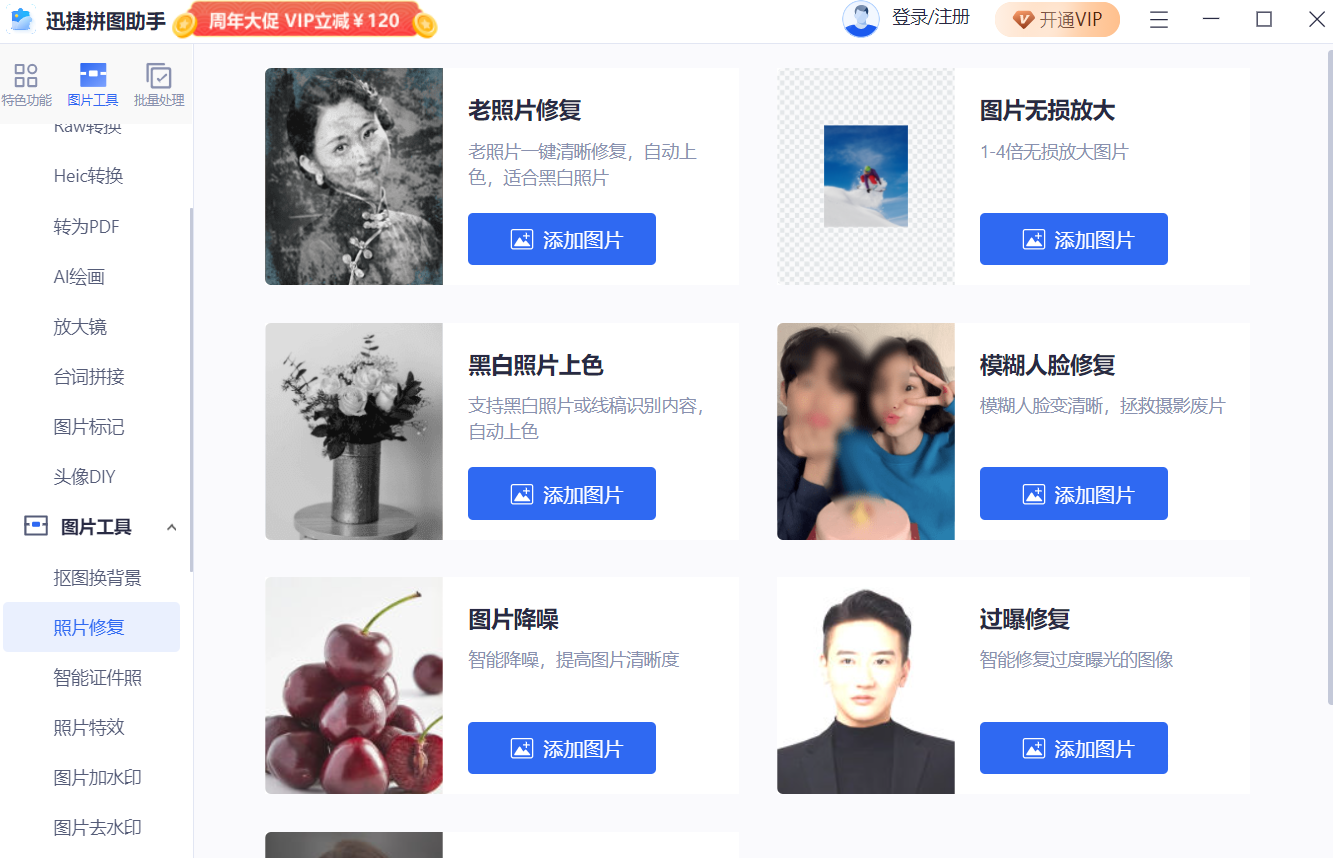
Task: Select 智能证件照 in sidebar
Action: pos(97,678)
